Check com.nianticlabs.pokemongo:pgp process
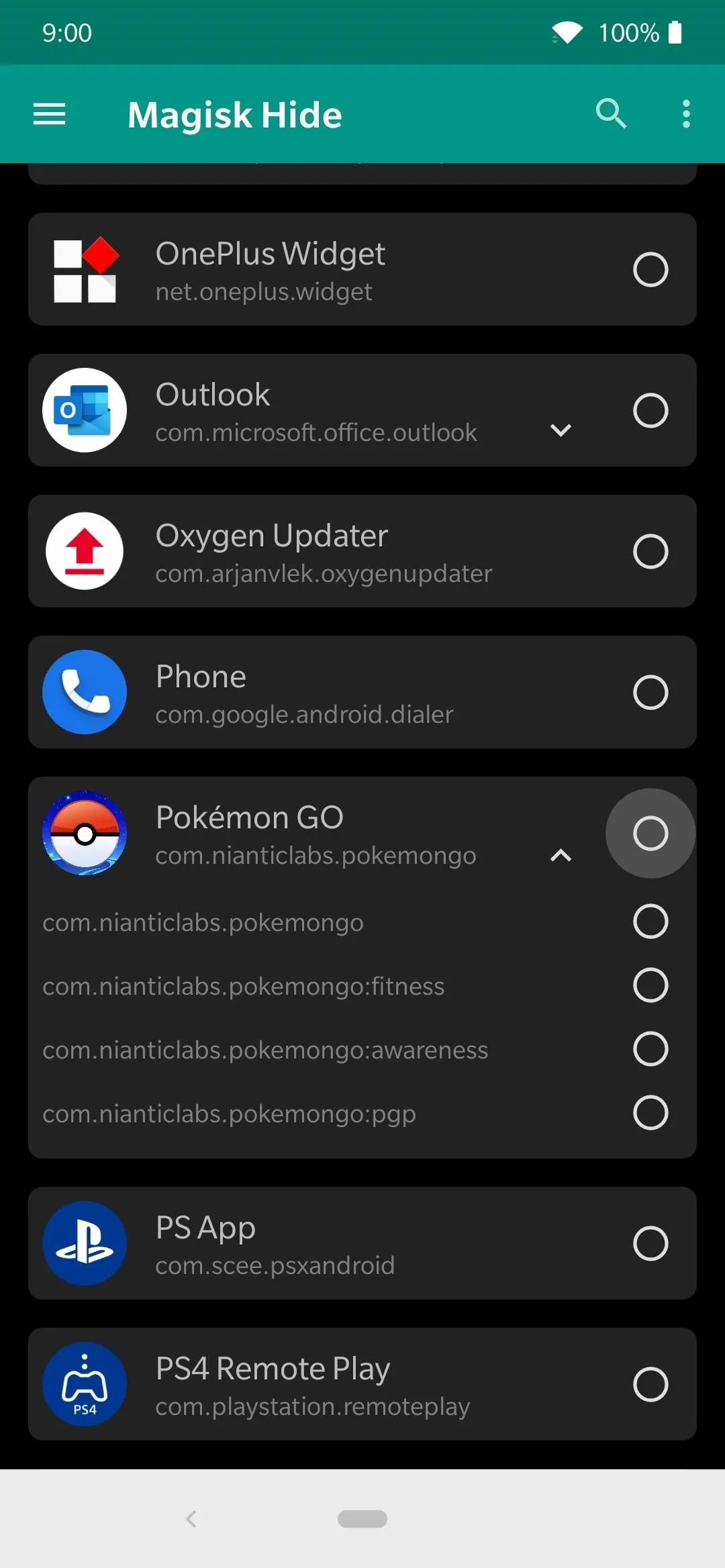The image size is (725, 1568). (650, 1113)
